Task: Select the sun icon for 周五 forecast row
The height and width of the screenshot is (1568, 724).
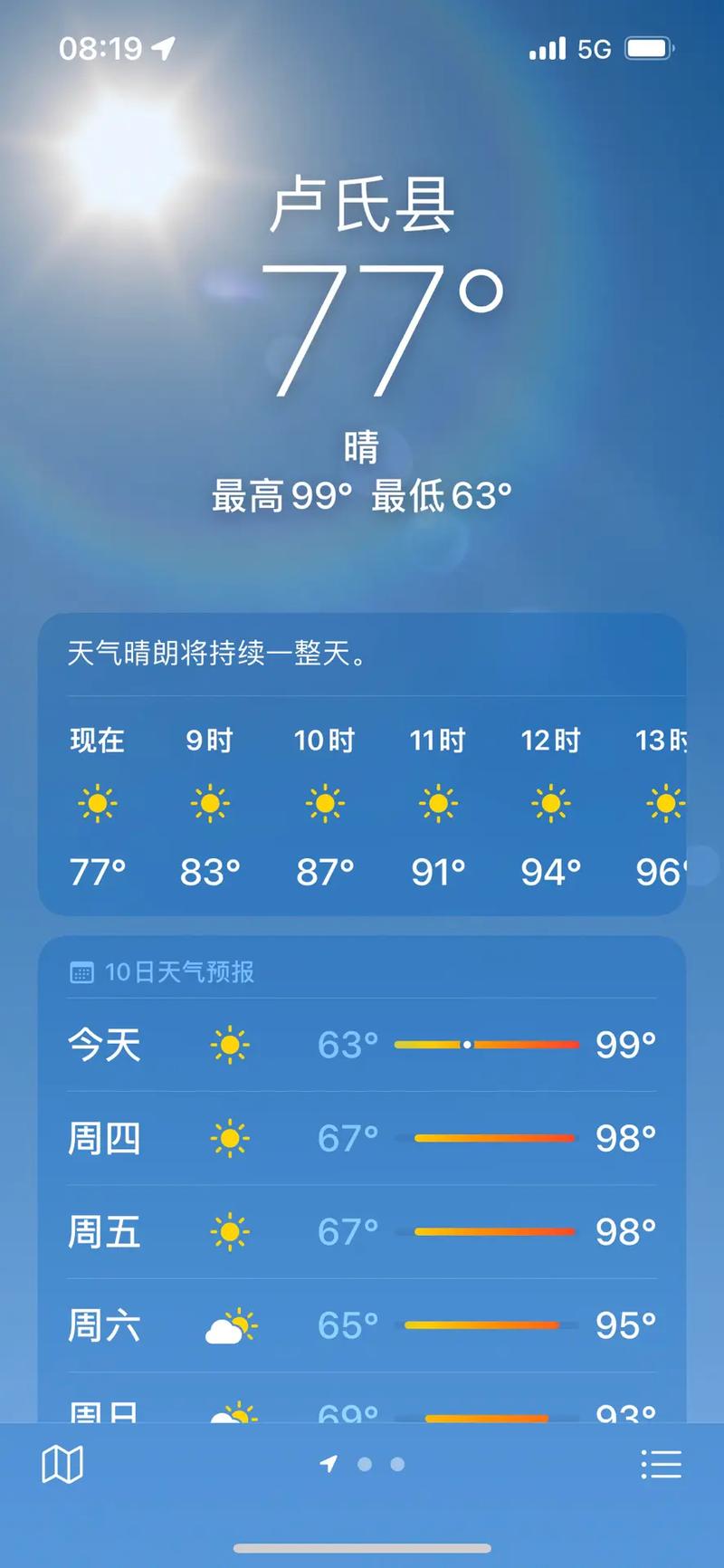Action: point(230,1231)
